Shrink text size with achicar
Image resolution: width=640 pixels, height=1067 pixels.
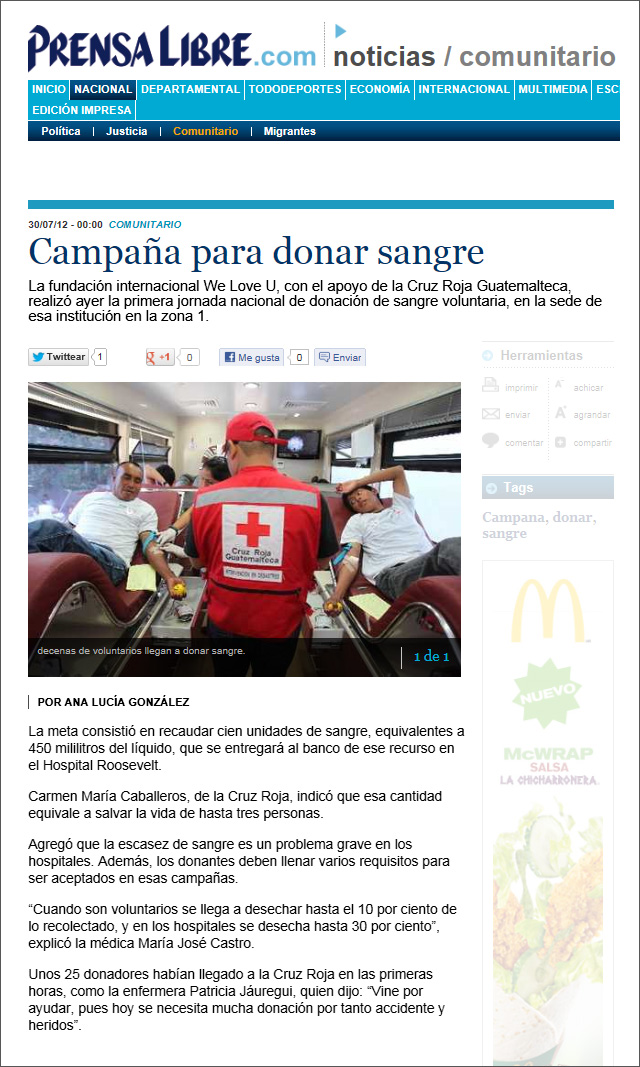tap(587, 387)
